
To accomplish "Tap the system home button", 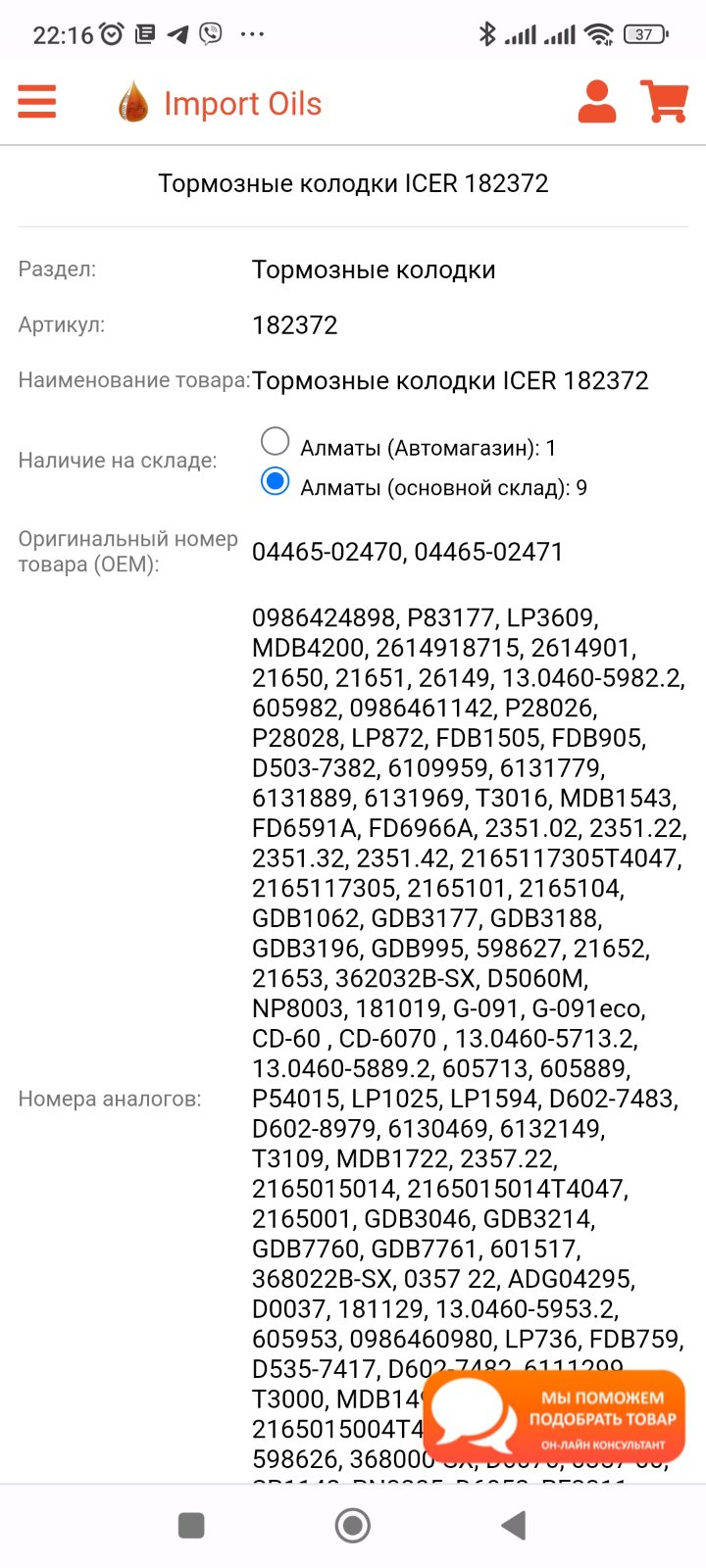I will tap(353, 1525).
